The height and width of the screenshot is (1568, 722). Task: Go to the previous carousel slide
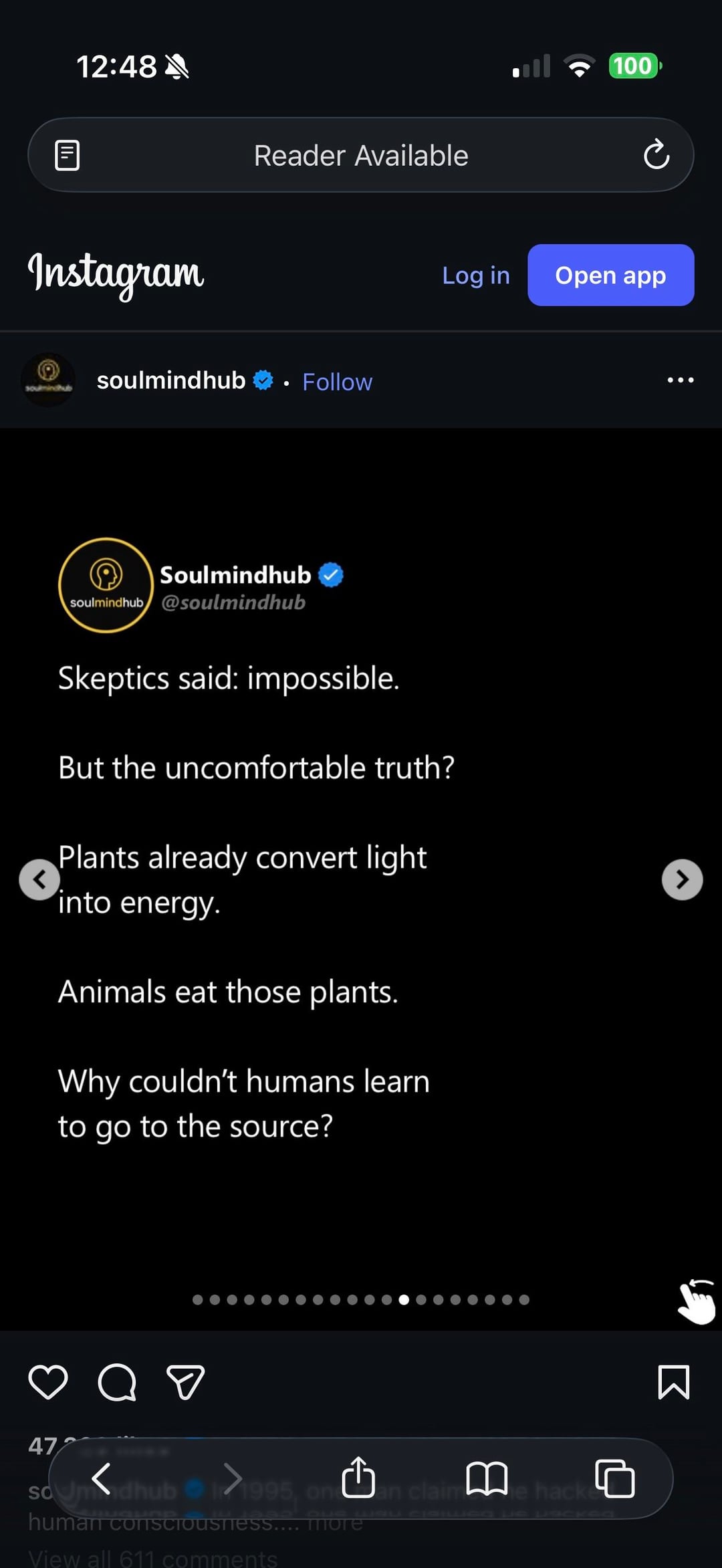(x=39, y=879)
